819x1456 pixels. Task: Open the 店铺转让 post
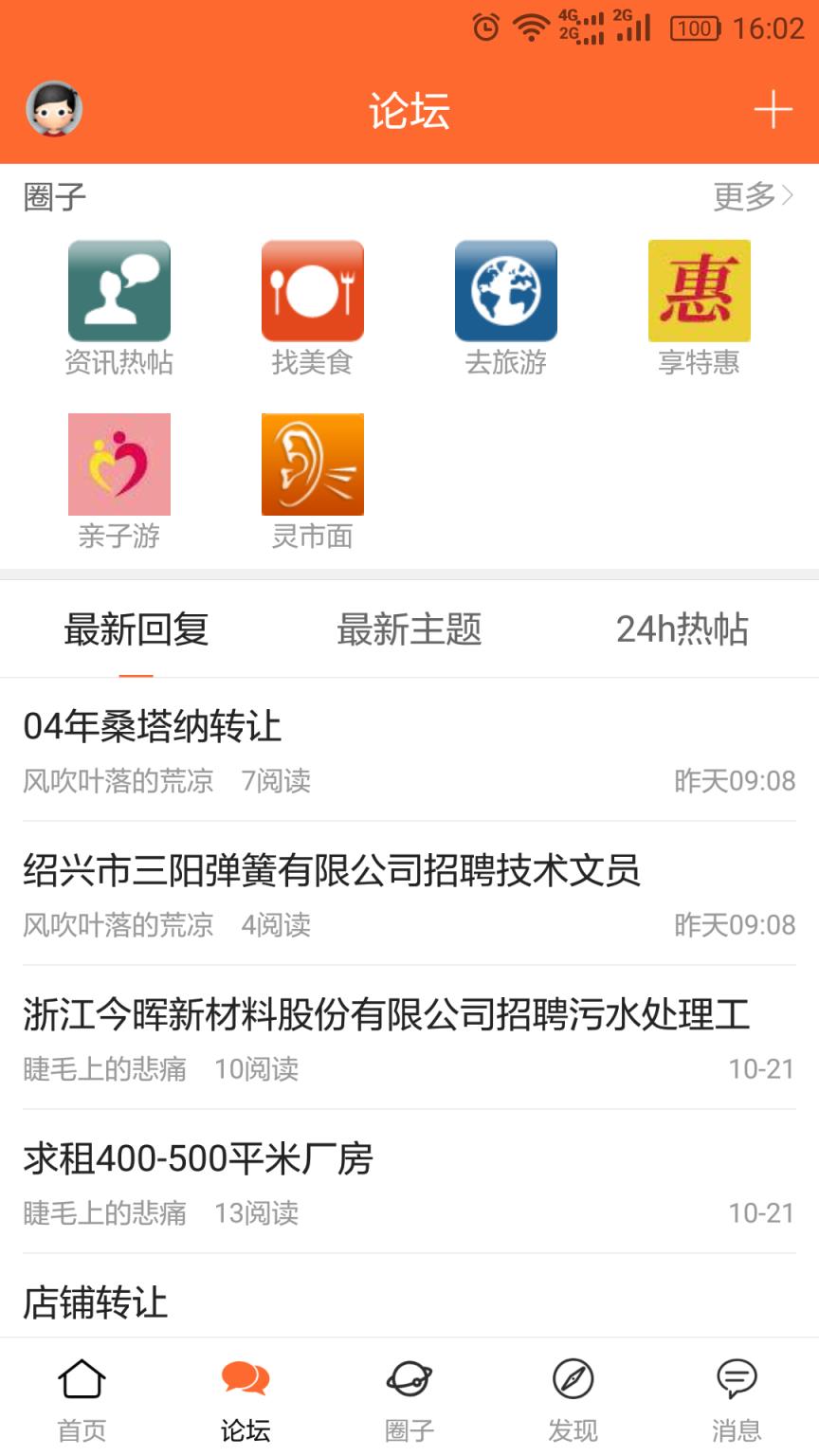click(95, 1303)
